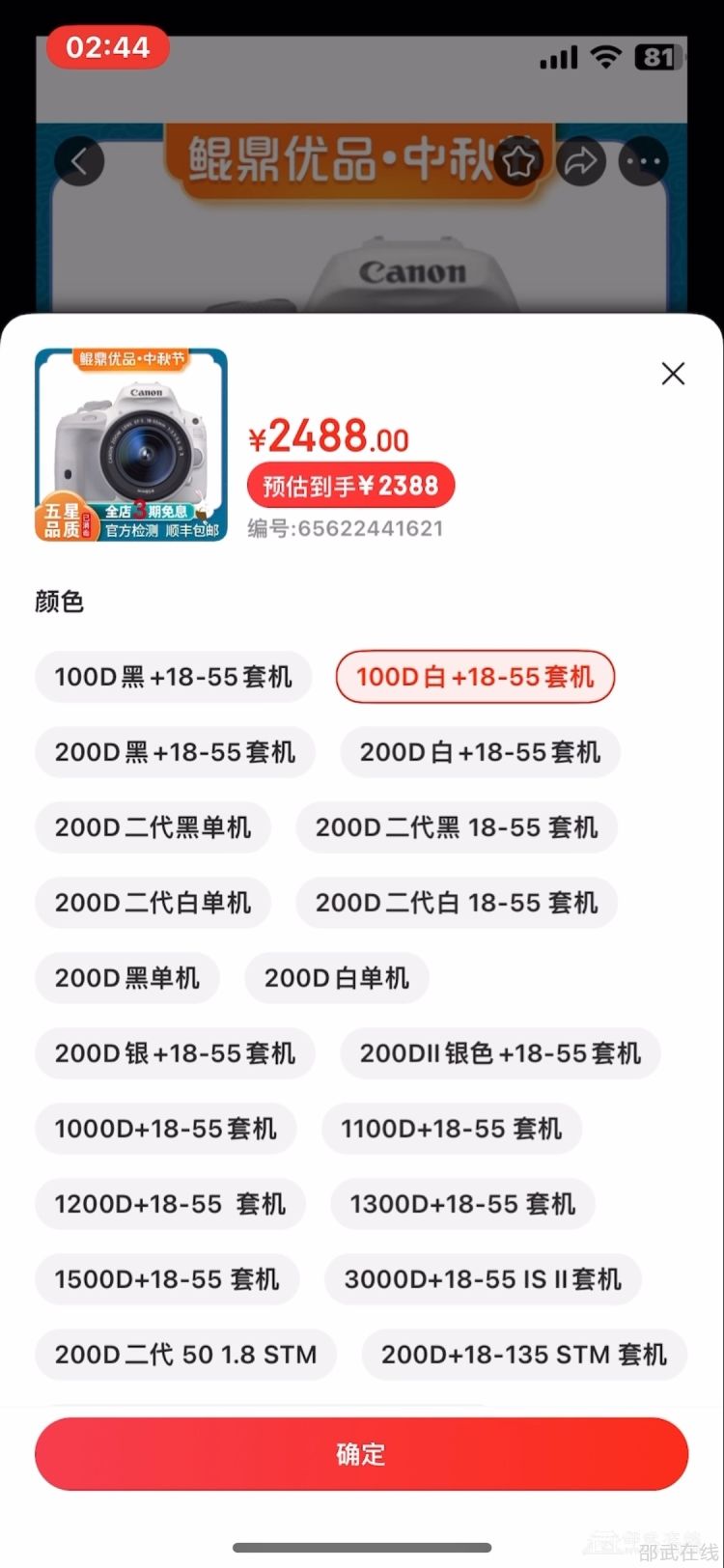This screenshot has height=1568, width=724.
Task: Close the product options sheet
Action: 673,374
